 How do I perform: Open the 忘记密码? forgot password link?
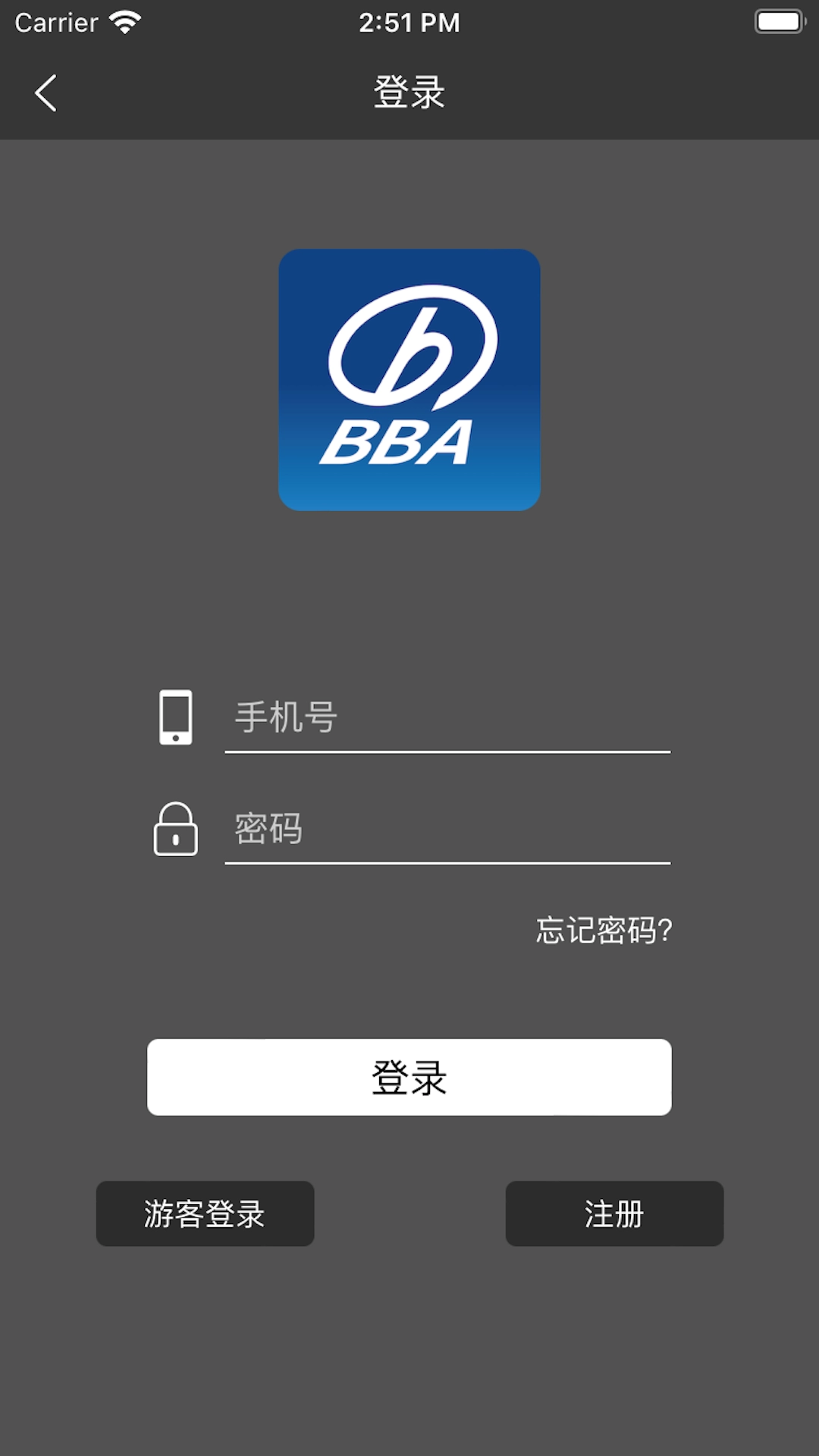pyautogui.click(x=603, y=930)
